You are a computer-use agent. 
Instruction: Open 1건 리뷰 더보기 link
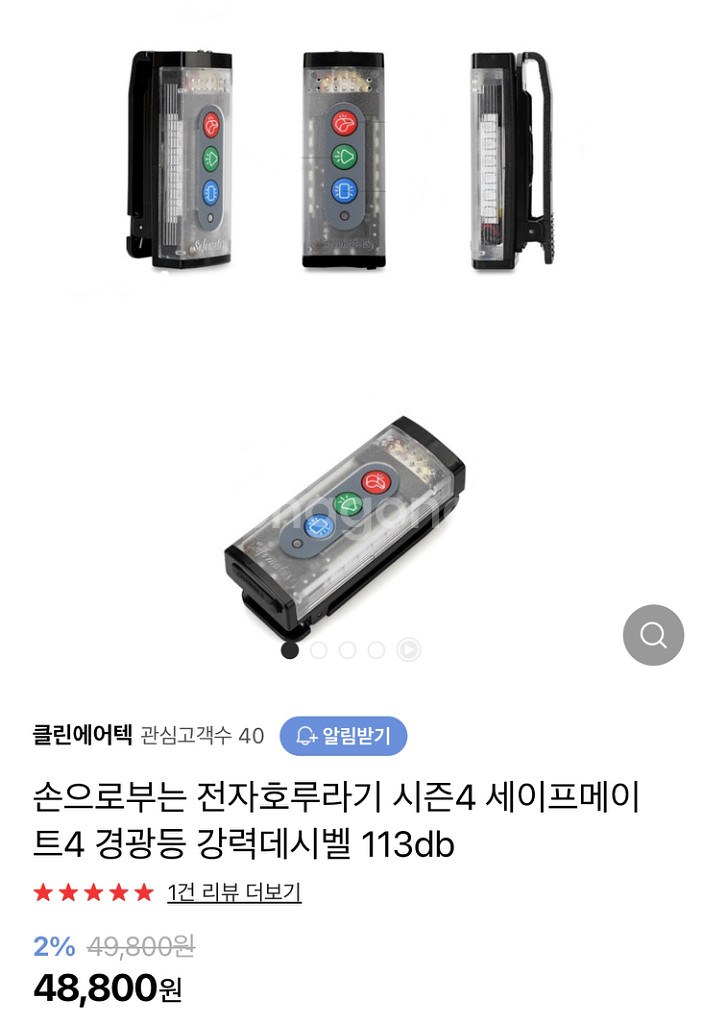(234, 892)
